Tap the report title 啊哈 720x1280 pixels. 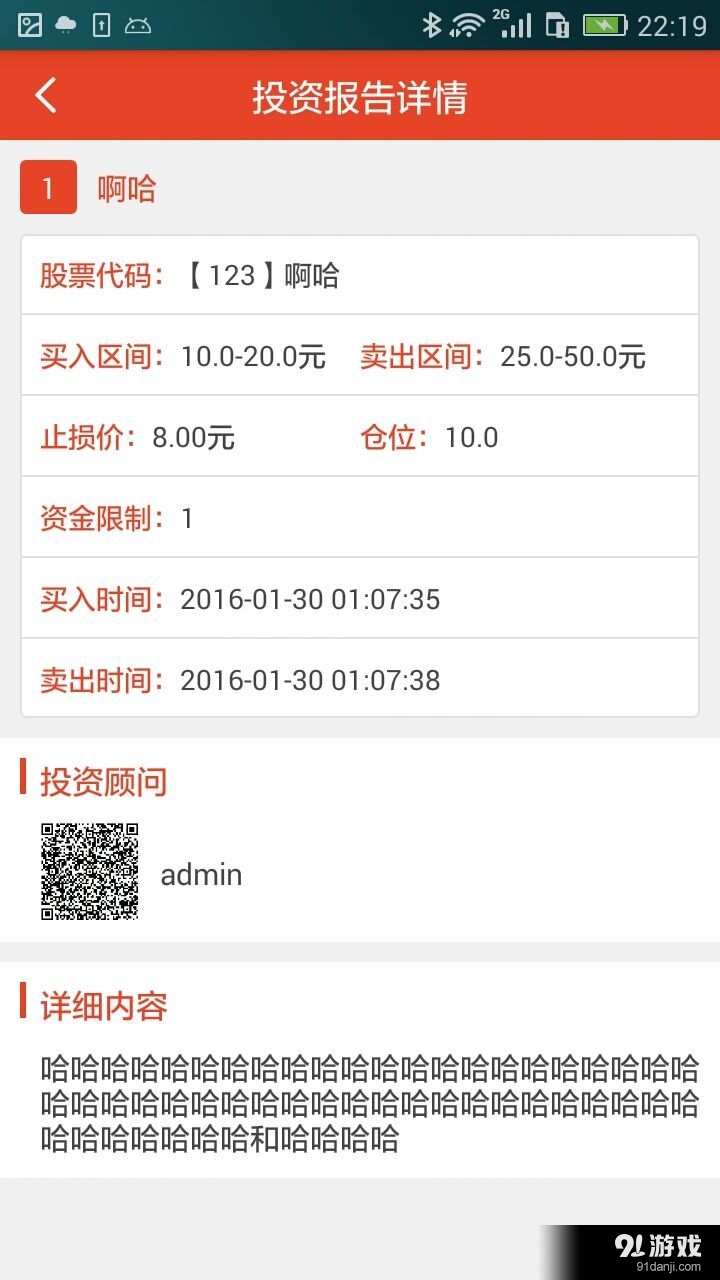128,188
